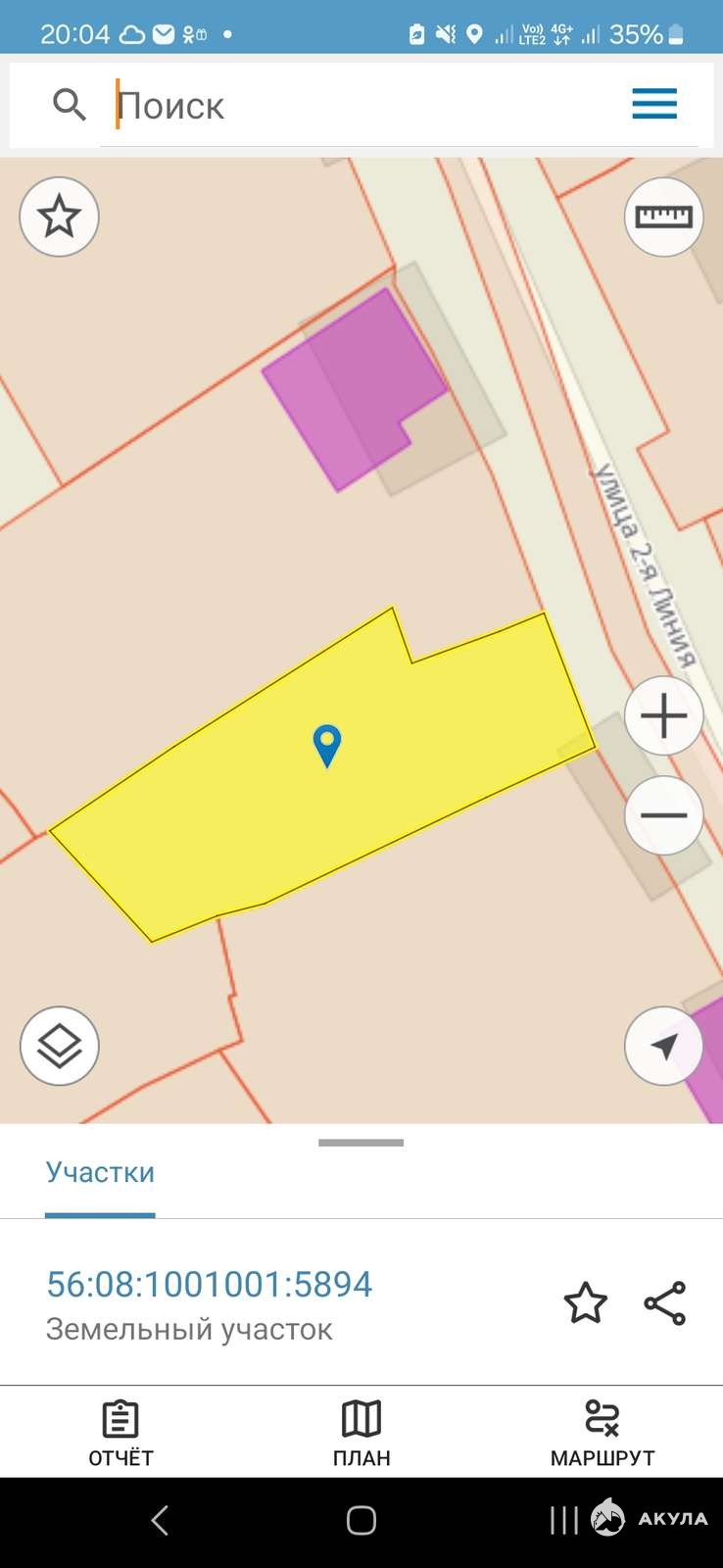Add parcel 56:08:1001001:5894 to favorites
Screen dimensions: 723x1568
585,1303
